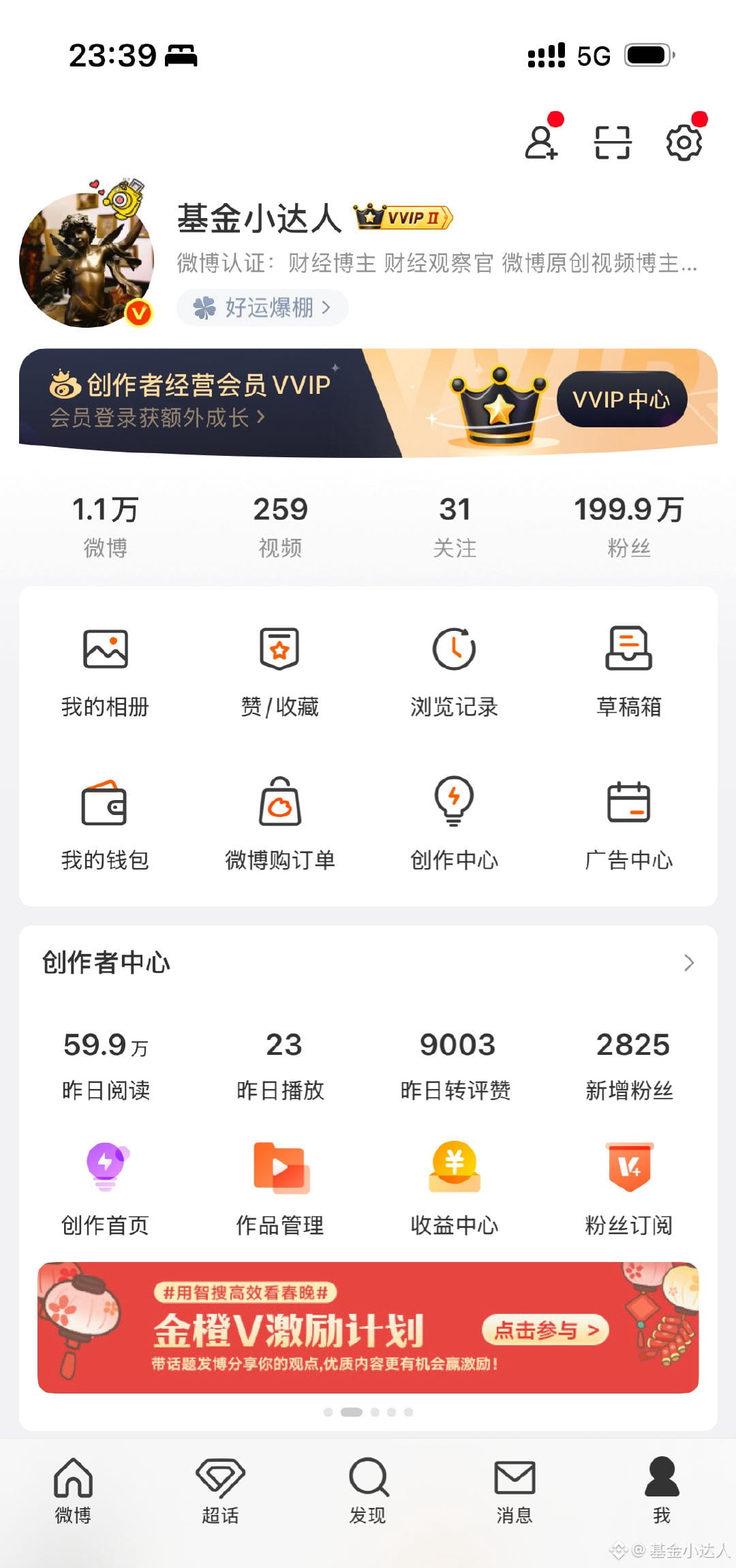Tap 点击参与 on the banner

[545, 1330]
